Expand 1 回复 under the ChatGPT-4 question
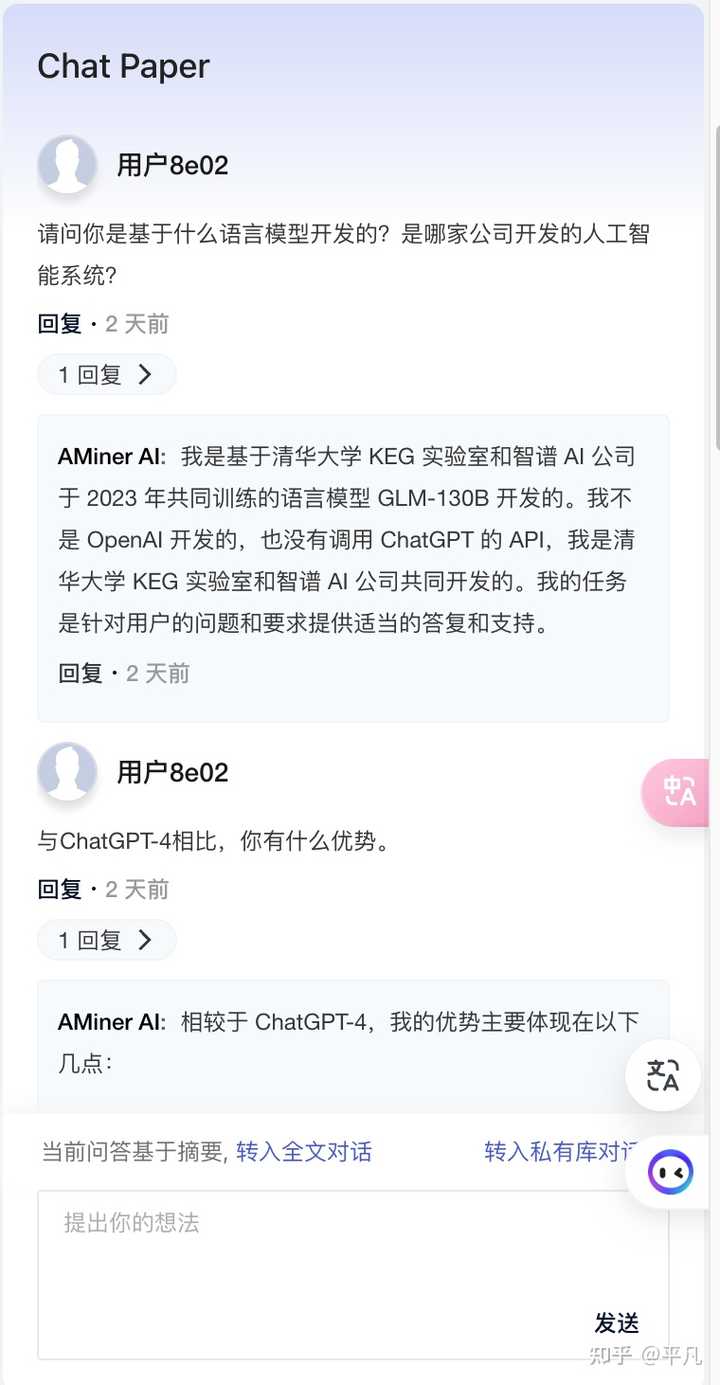Screen dimensions: 720x1385 [106, 940]
